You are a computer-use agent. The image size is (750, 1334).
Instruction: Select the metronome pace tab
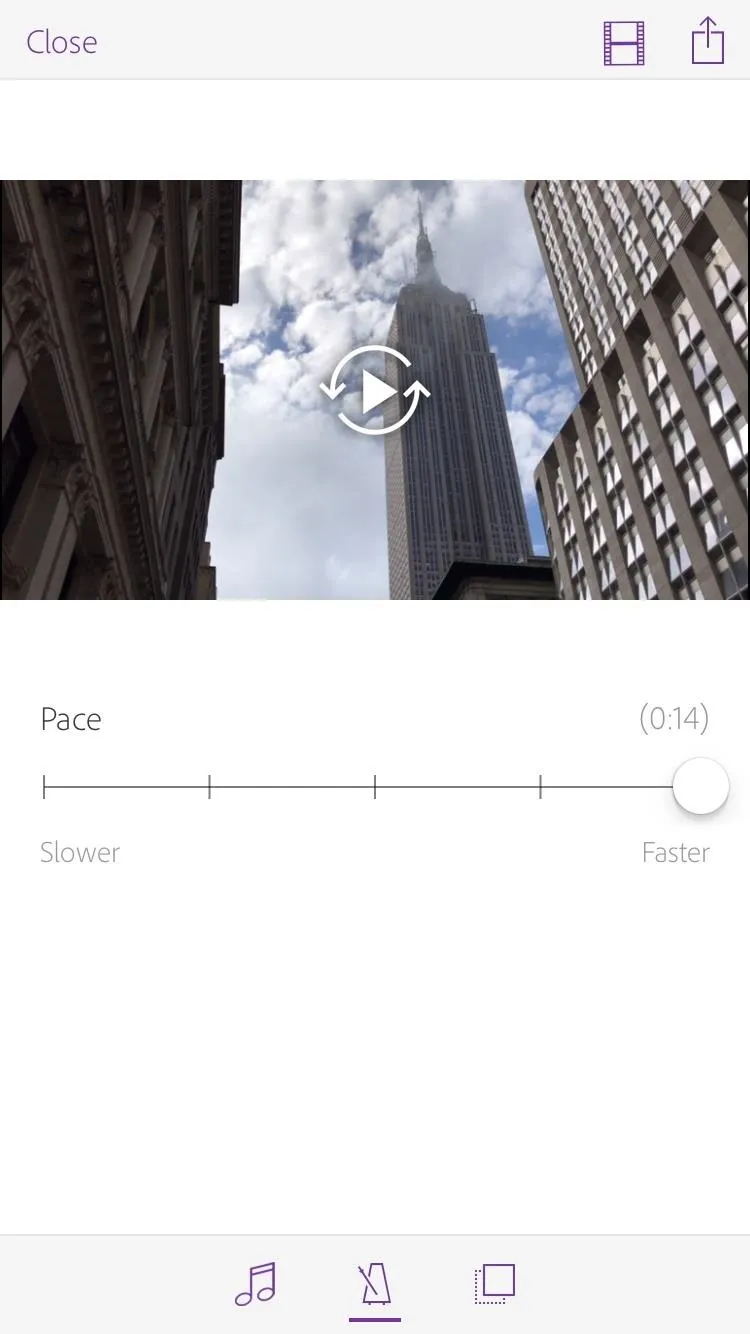(375, 1284)
